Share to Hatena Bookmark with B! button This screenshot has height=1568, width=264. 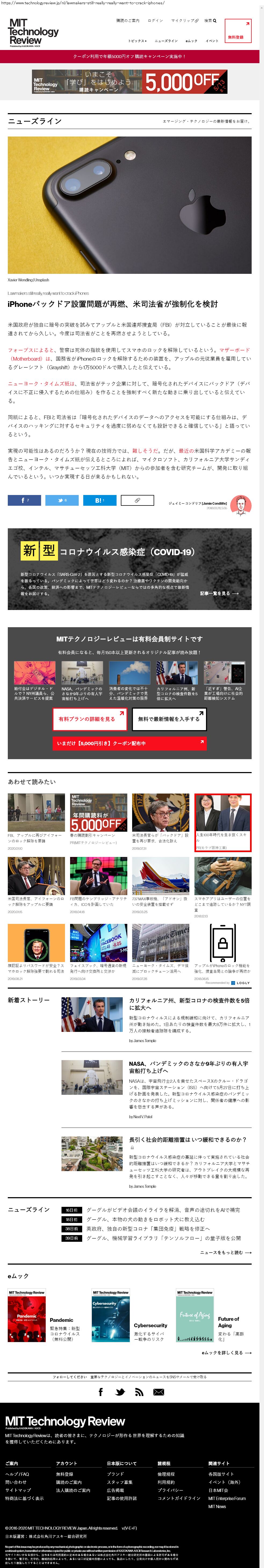pyautogui.click(x=99, y=500)
